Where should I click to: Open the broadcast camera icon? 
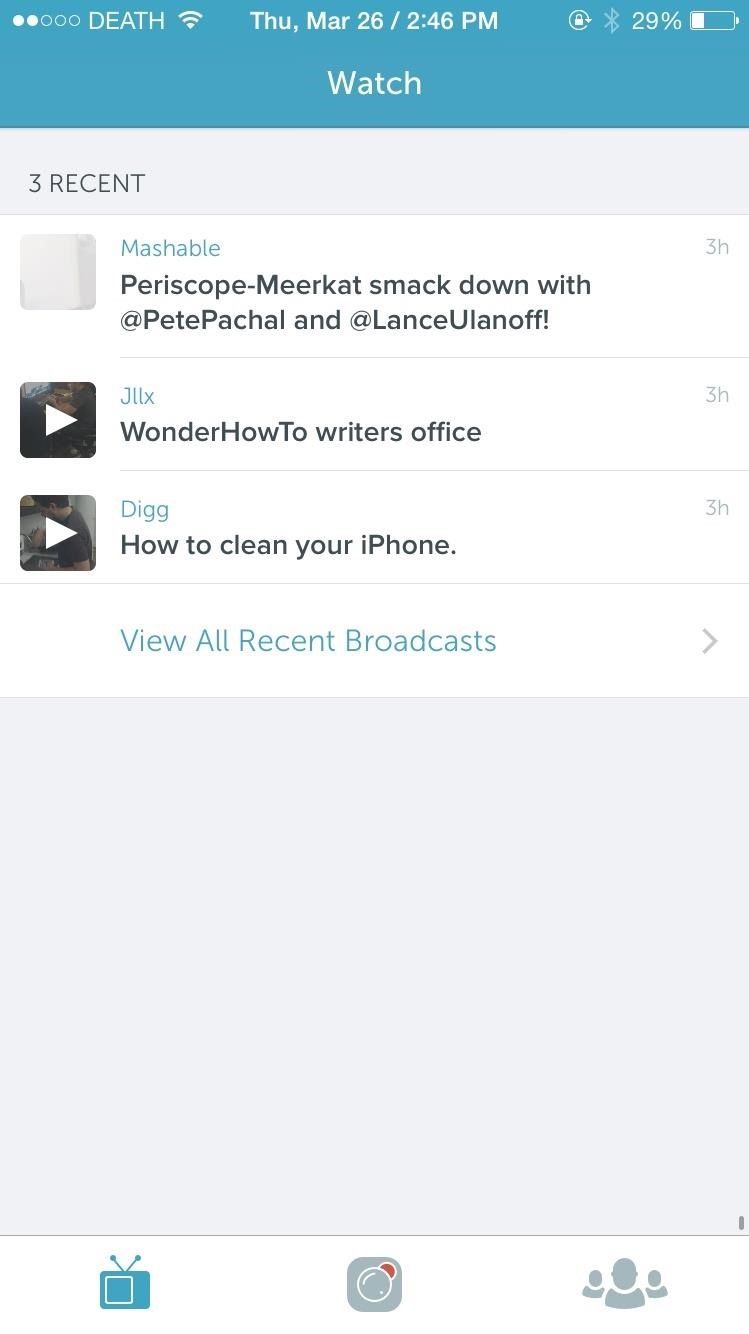pyautogui.click(x=374, y=1283)
